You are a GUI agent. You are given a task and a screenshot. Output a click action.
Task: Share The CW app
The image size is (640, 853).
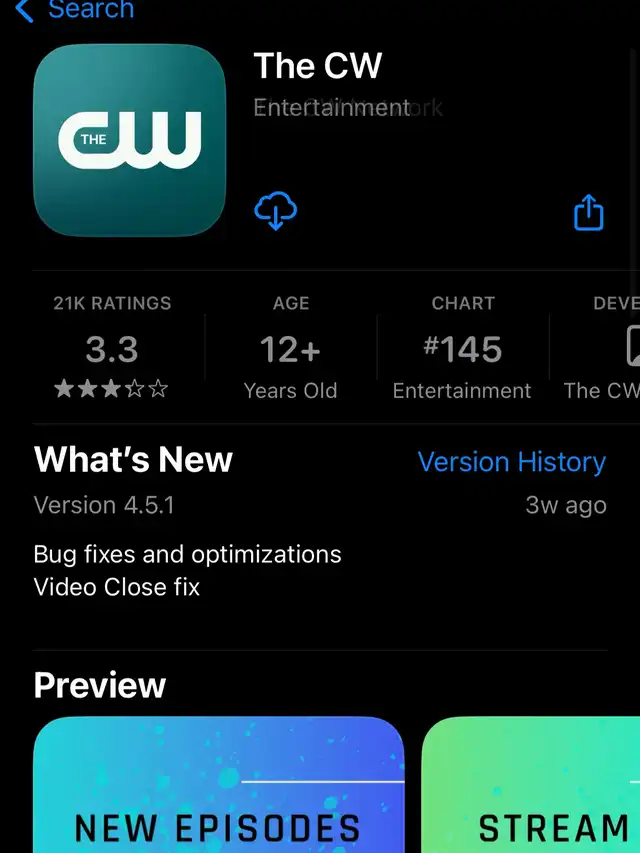(588, 212)
